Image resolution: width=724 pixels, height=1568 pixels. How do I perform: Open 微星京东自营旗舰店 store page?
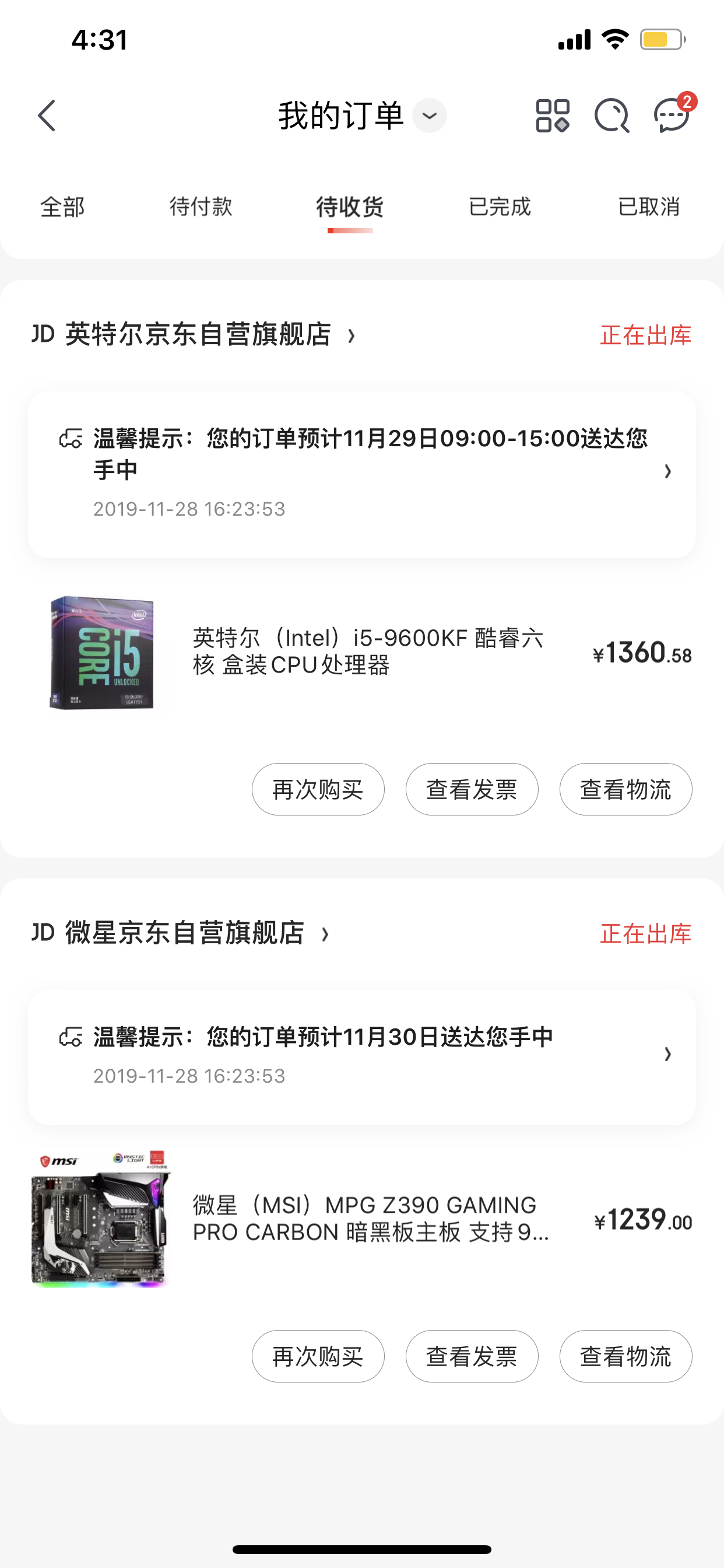click(185, 933)
